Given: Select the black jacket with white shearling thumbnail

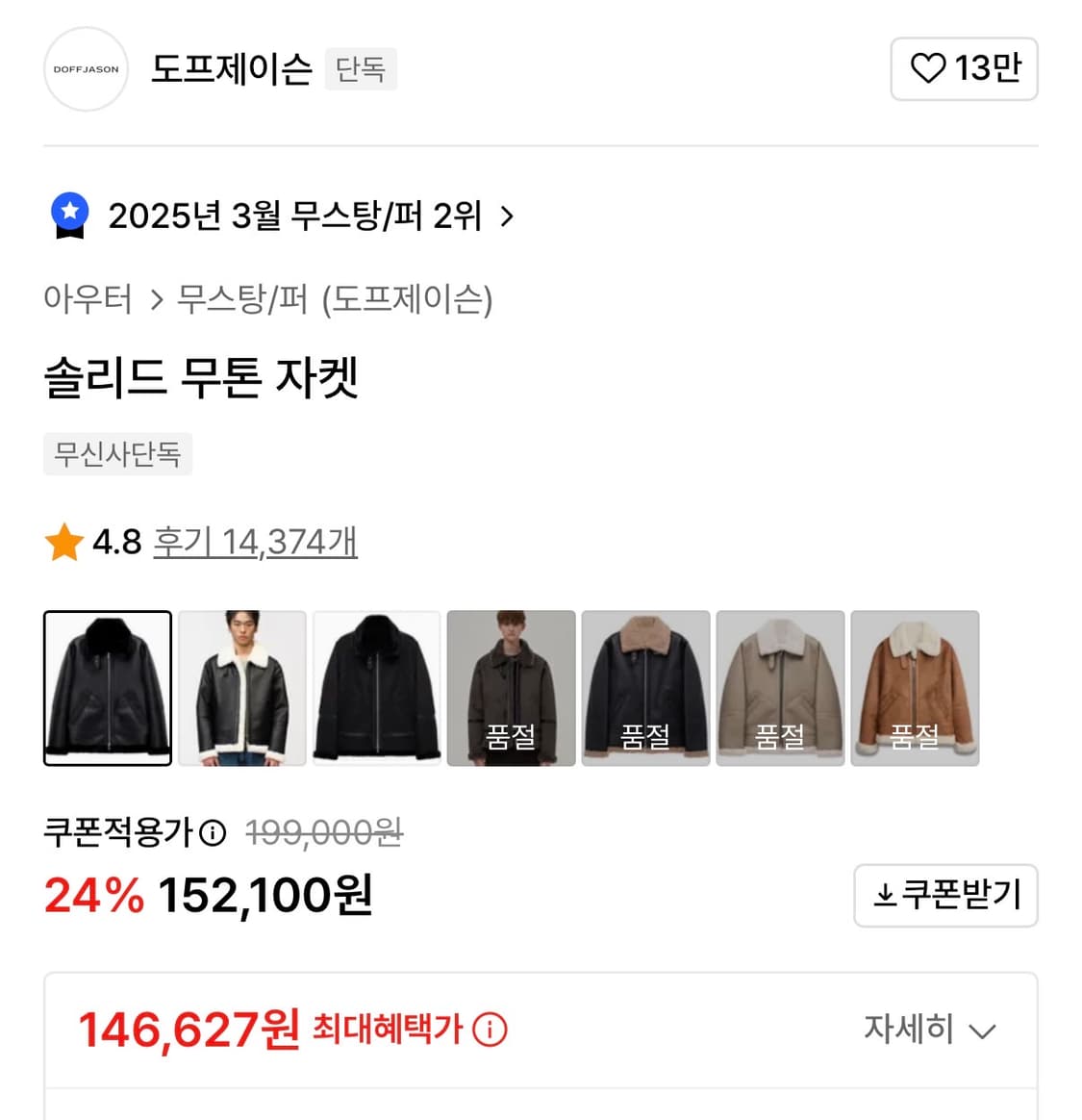Looking at the screenshot, I should pos(241,688).
